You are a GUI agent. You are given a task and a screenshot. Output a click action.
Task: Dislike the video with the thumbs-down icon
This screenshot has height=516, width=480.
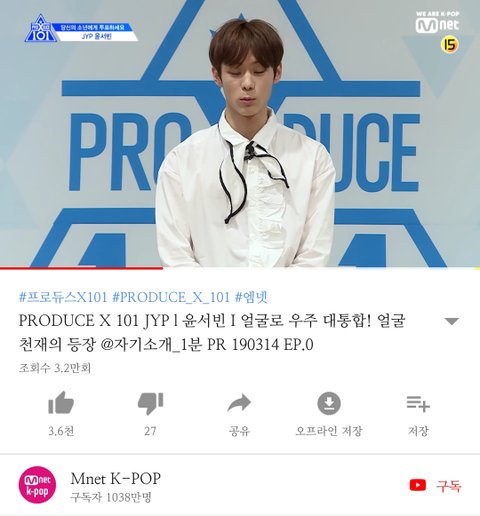[x=150, y=404]
